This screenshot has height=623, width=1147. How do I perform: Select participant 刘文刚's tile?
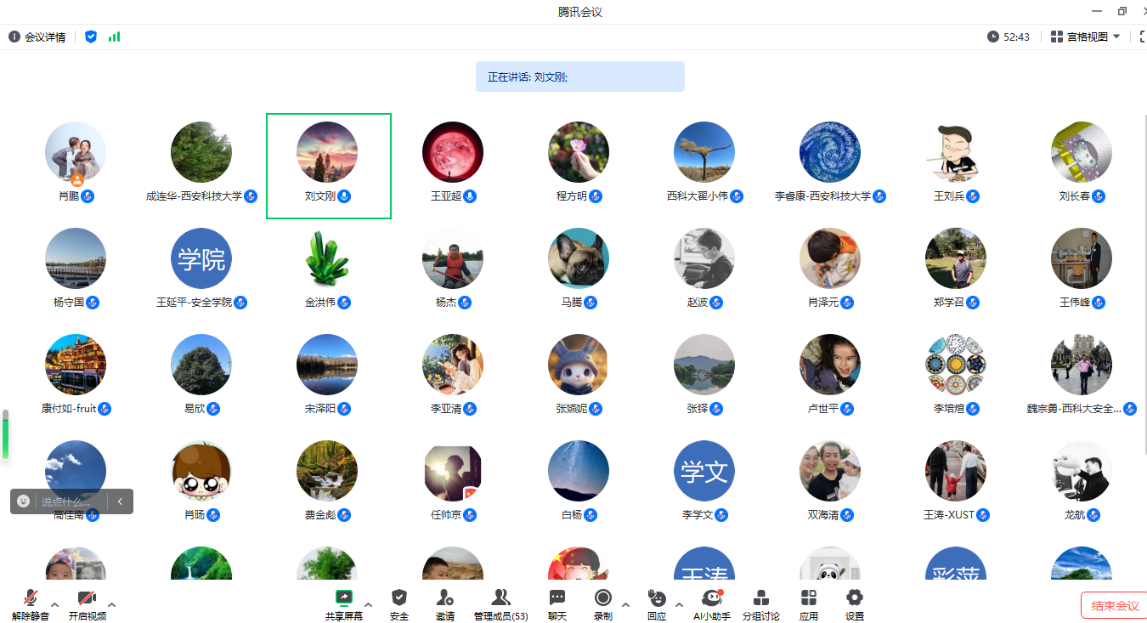pos(328,165)
